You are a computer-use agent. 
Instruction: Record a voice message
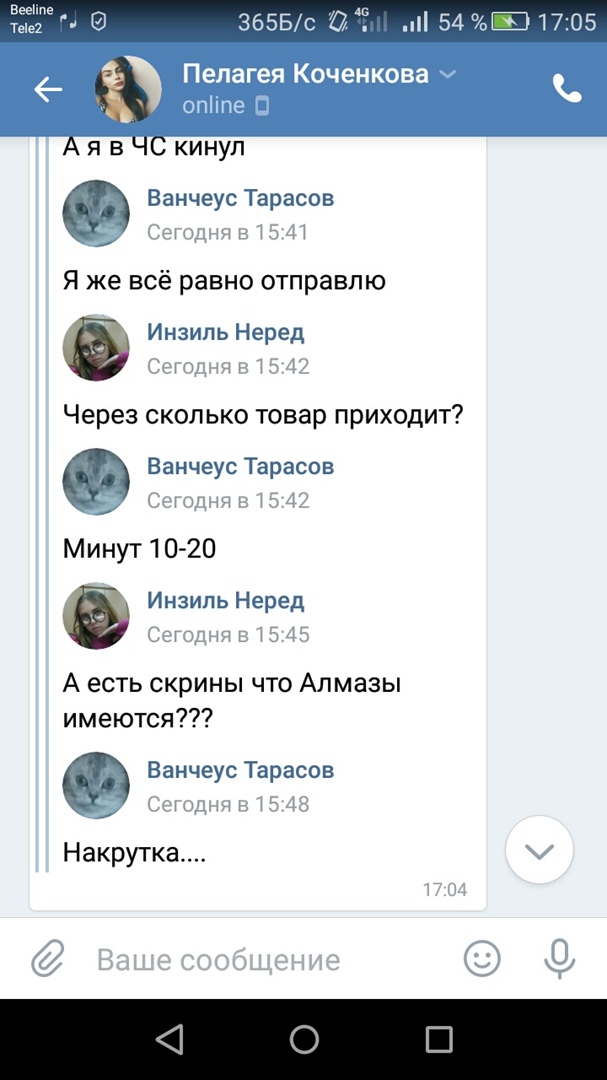pyautogui.click(x=559, y=960)
